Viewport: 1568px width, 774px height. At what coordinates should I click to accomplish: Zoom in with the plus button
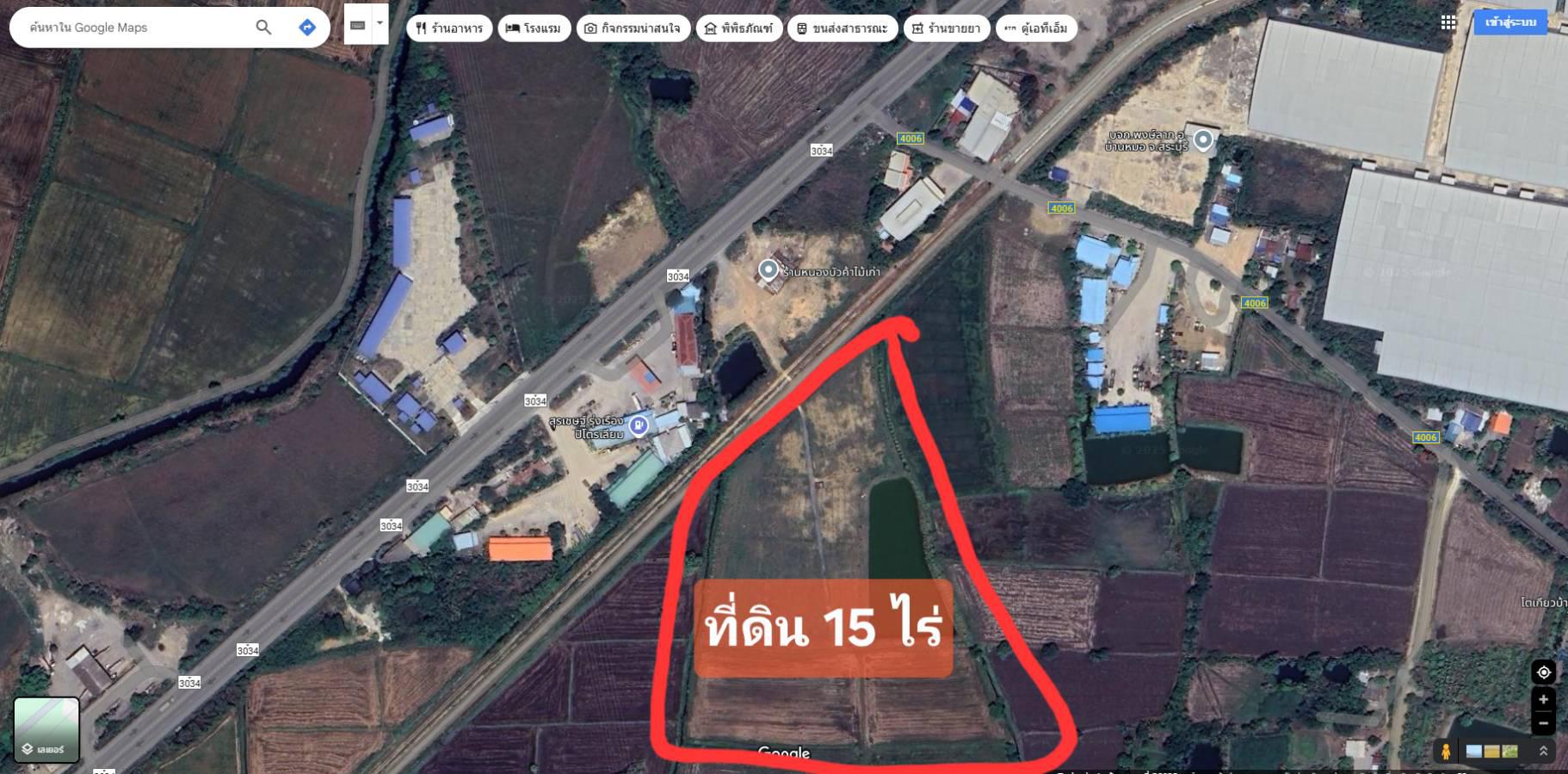tap(1543, 700)
